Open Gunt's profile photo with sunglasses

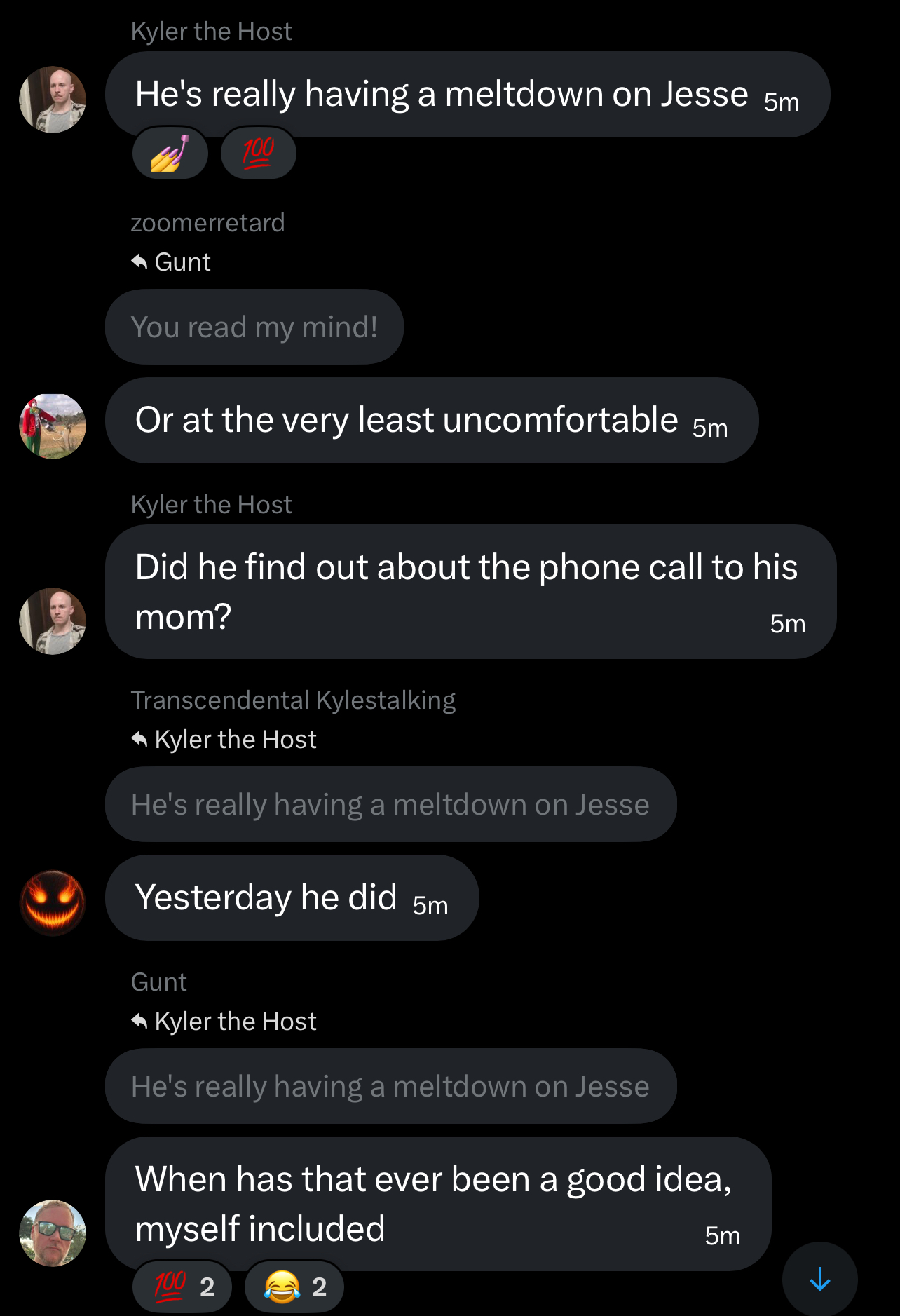point(53,1233)
